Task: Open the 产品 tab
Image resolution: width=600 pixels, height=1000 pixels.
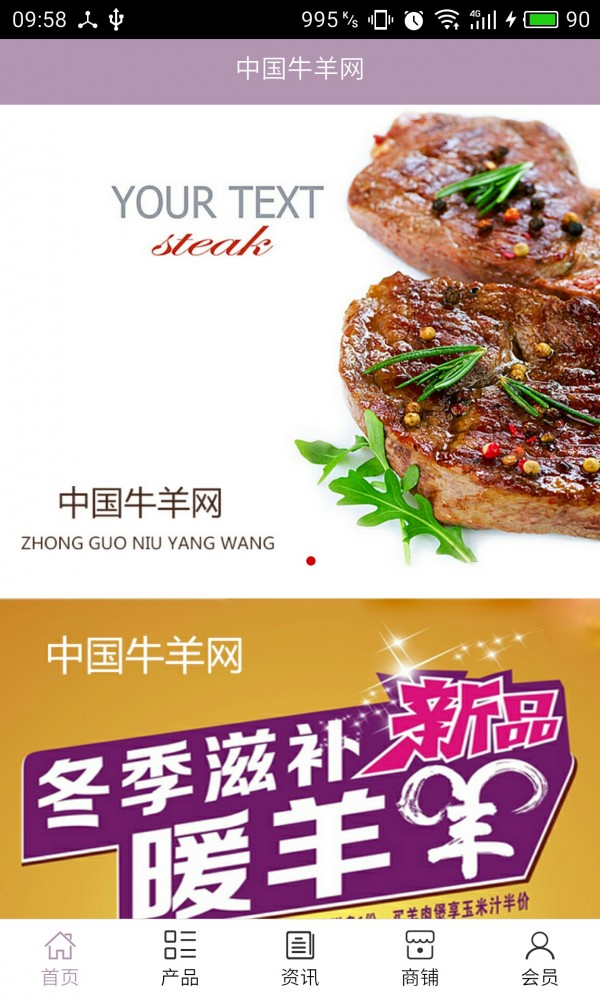Action: [180, 958]
